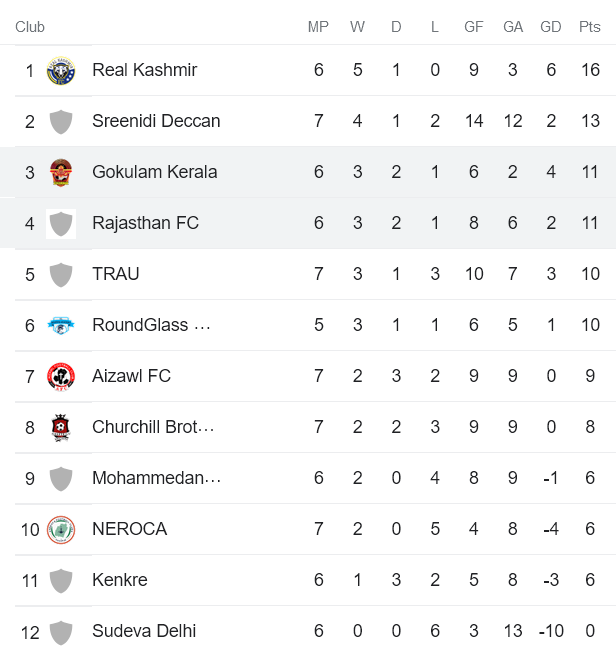Tap Kenkre in the standings
The height and width of the screenshot is (664, 616).
pyautogui.click(x=119, y=580)
